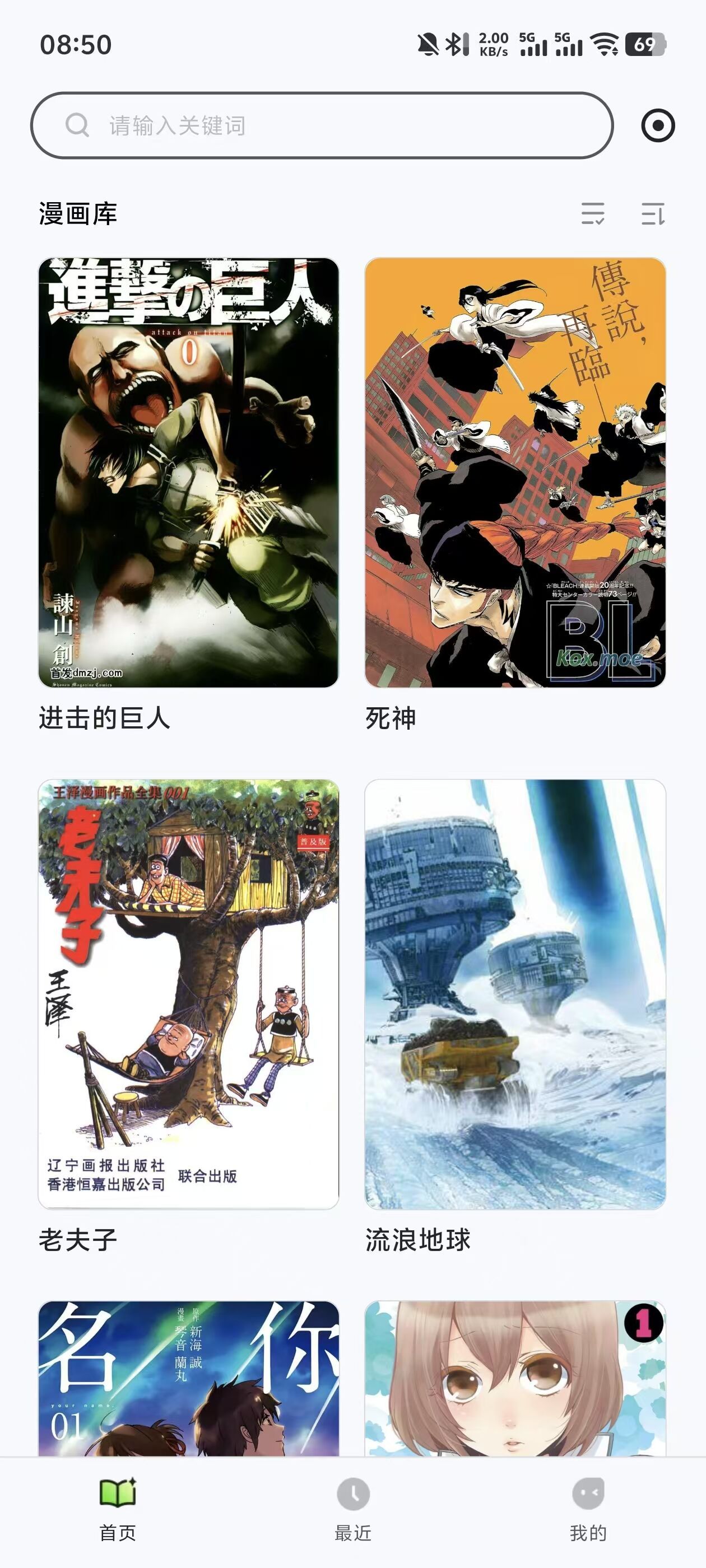Open the 老夫子 comic

[x=188, y=993]
